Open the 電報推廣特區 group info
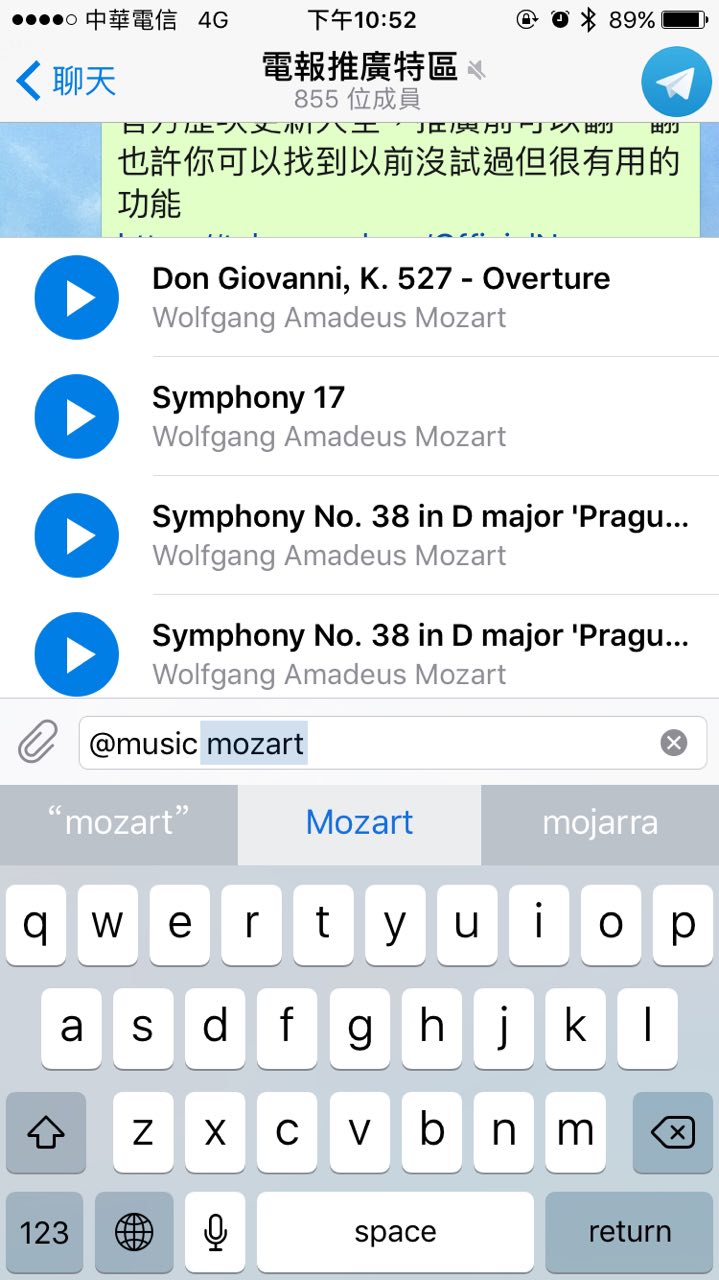The image size is (719, 1280). click(359, 80)
